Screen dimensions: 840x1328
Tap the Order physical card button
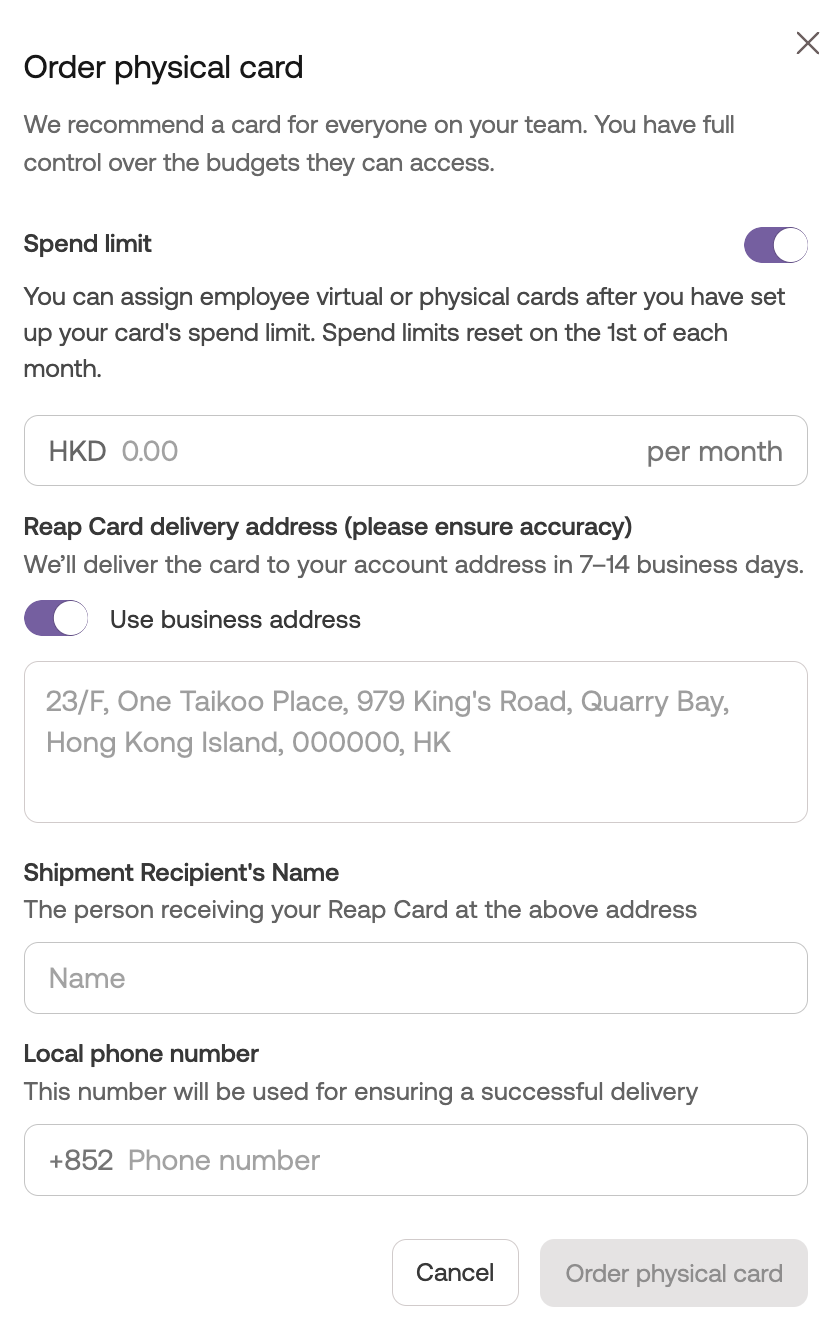[673, 1273]
